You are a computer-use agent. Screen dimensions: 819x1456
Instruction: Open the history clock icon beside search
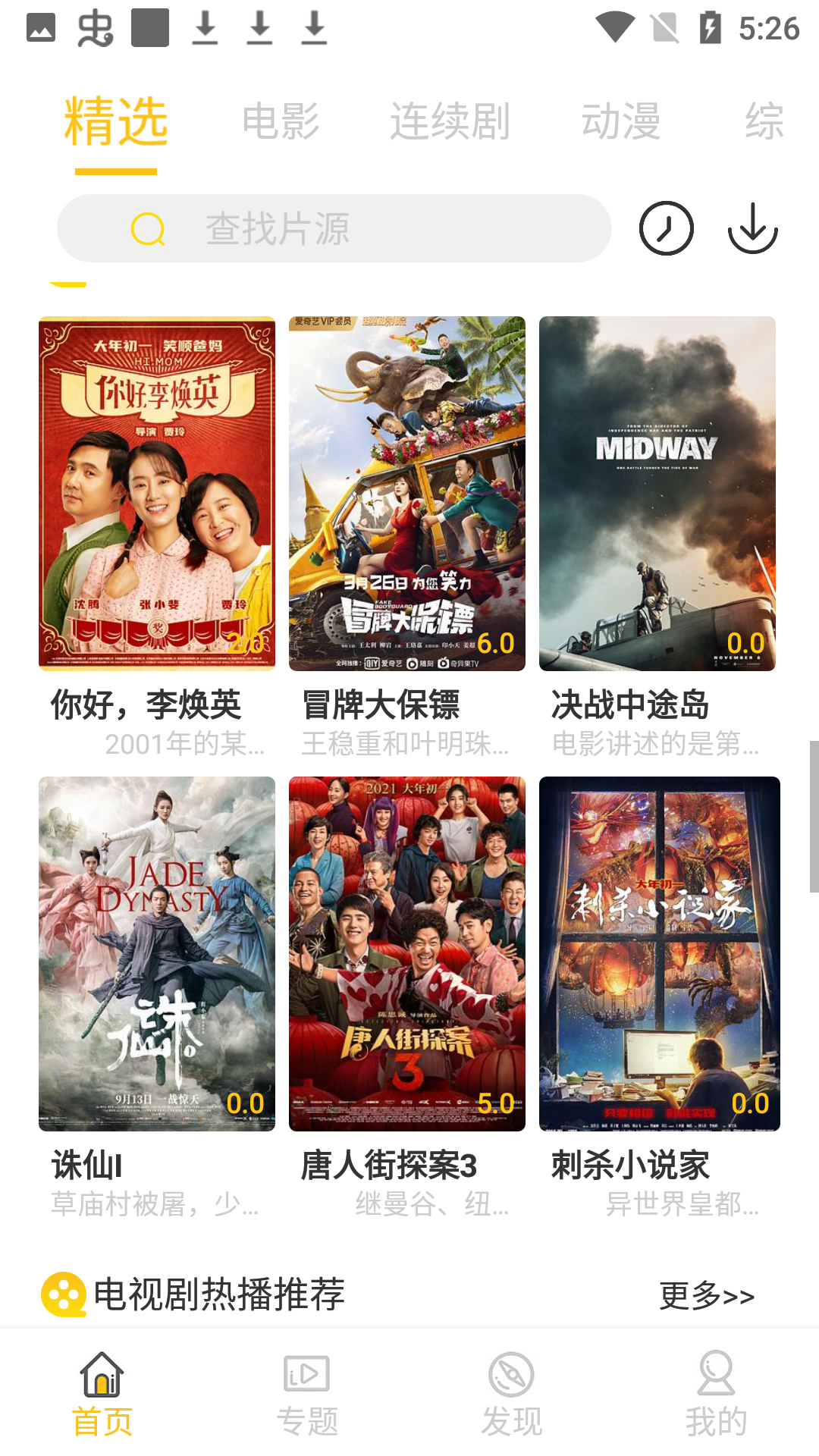click(666, 227)
